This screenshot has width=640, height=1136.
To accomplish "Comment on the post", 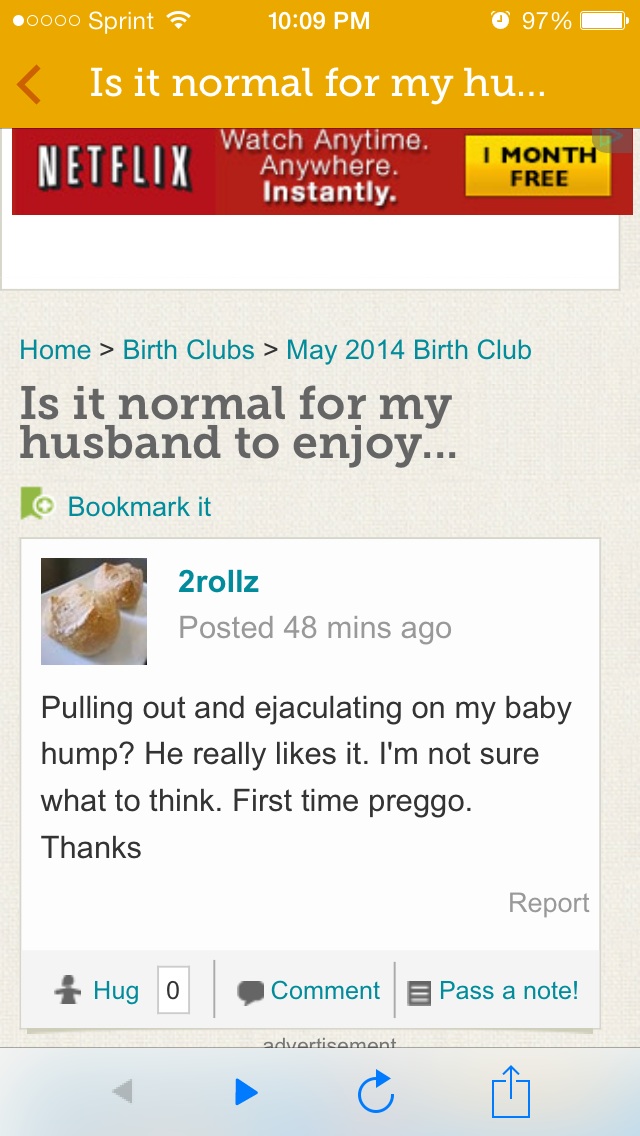I will 308,990.
